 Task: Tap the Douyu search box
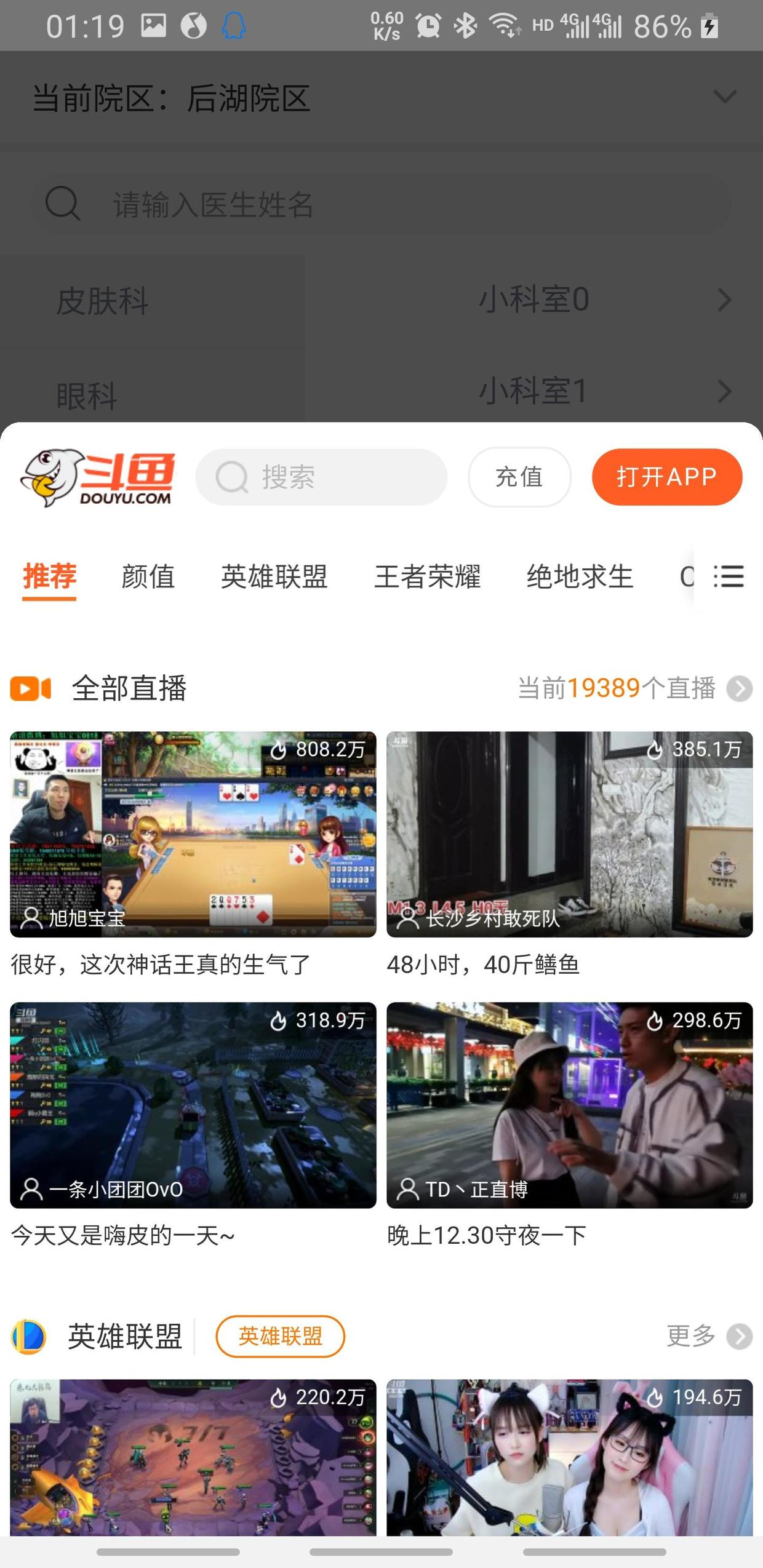(321, 477)
